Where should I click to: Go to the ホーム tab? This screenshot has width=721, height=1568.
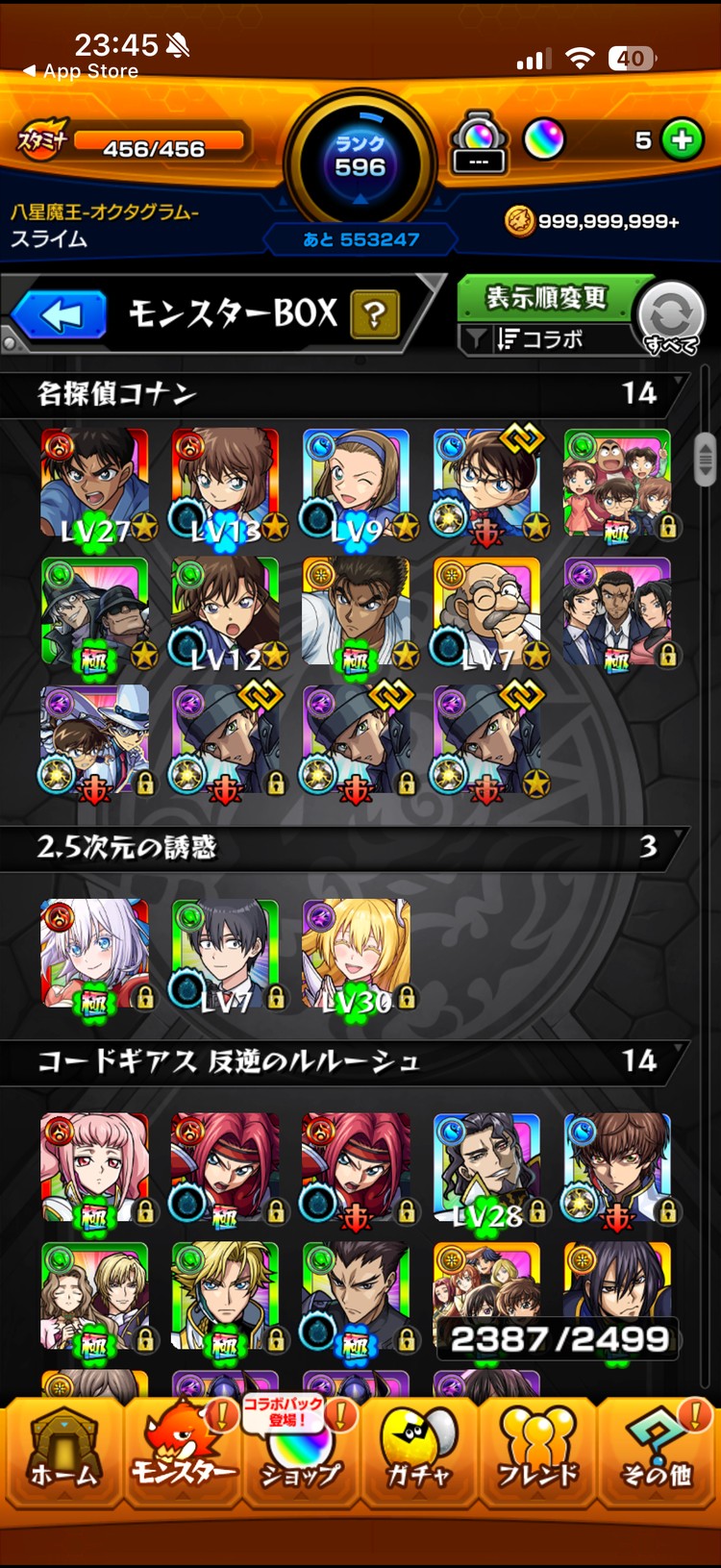coord(63,1453)
